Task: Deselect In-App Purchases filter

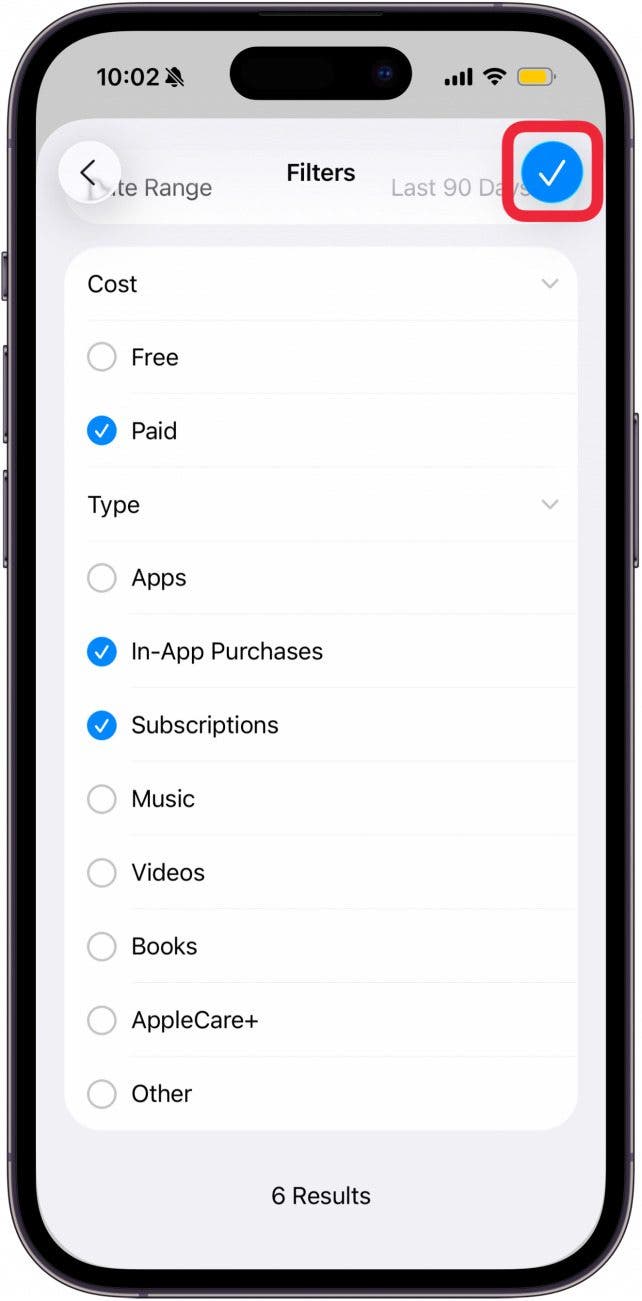Action: click(102, 652)
